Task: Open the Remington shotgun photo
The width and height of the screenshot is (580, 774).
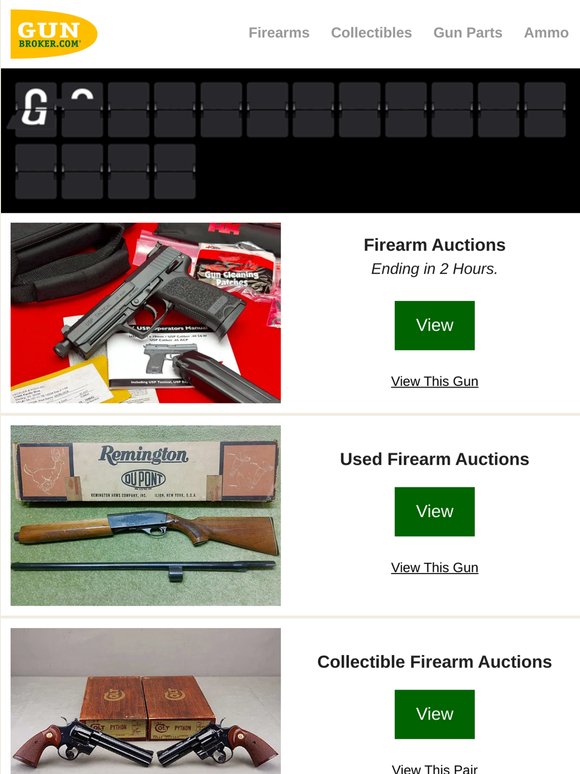Action: click(146, 515)
